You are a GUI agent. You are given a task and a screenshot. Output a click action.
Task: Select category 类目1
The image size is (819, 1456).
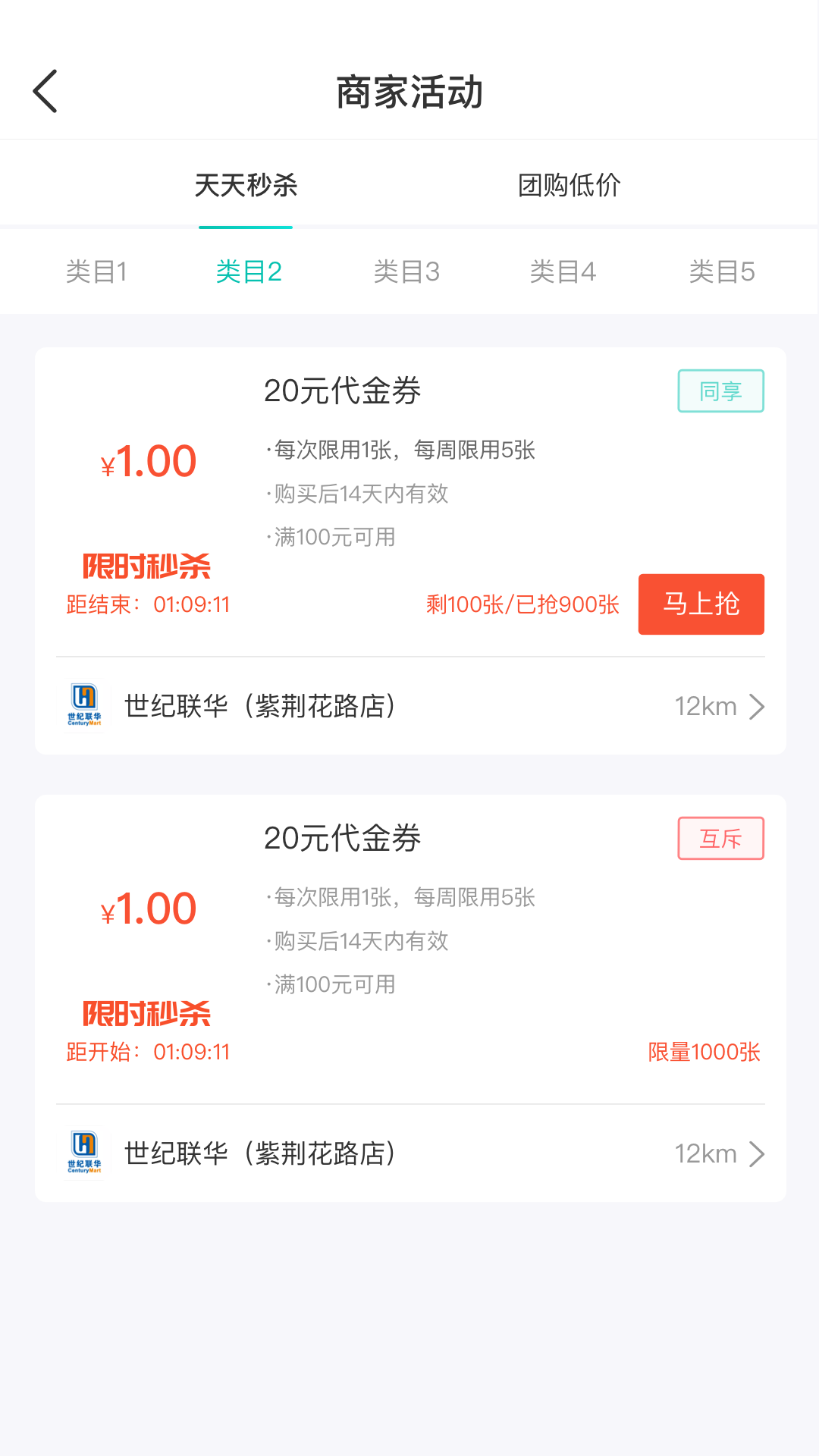tap(96, 271)
